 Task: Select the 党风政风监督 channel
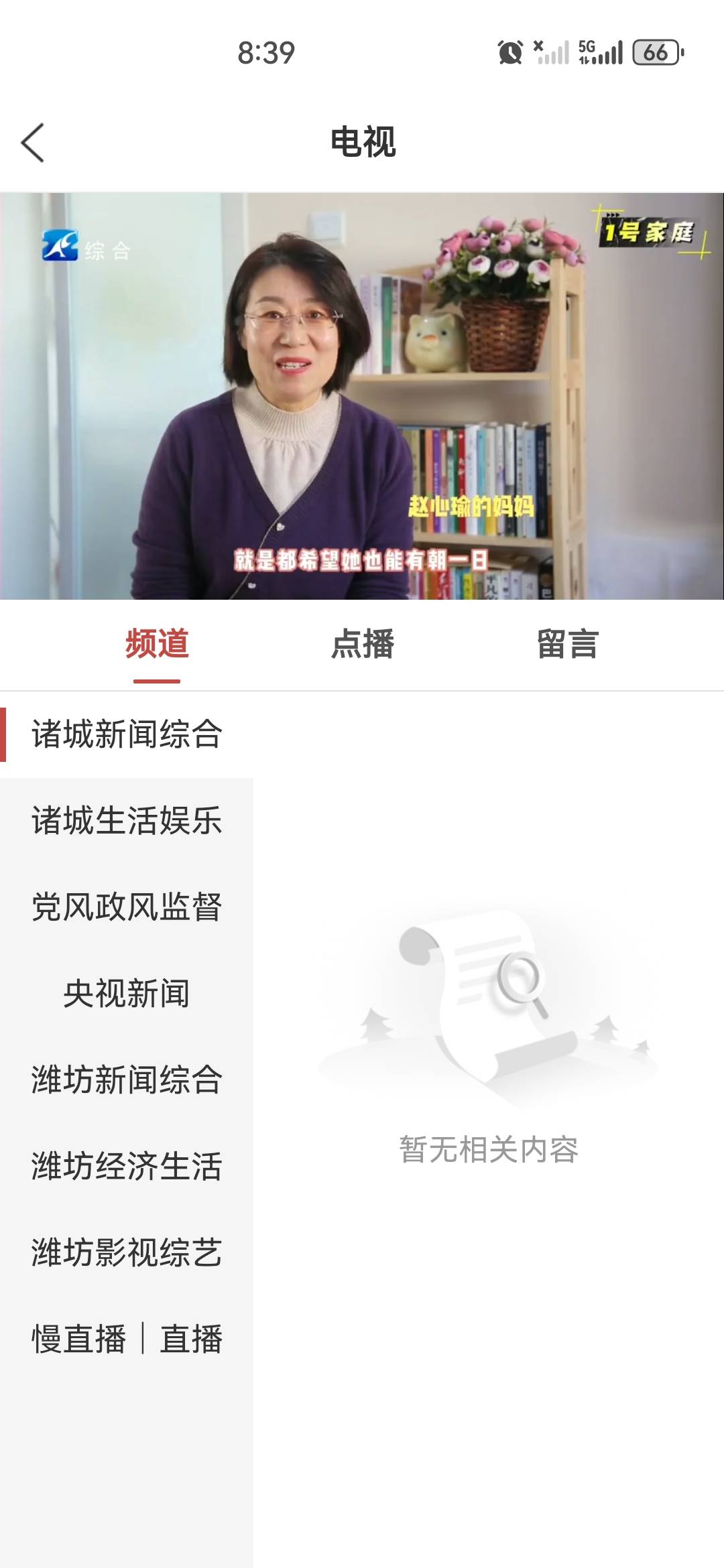[x=127, y=905]
